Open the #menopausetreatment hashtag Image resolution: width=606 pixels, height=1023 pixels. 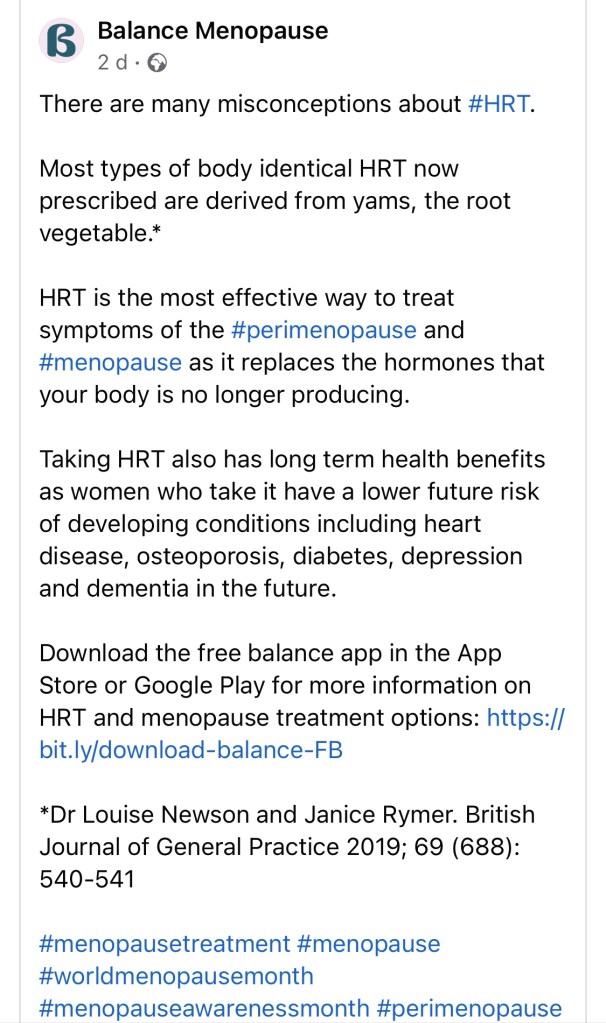[165, 944]
